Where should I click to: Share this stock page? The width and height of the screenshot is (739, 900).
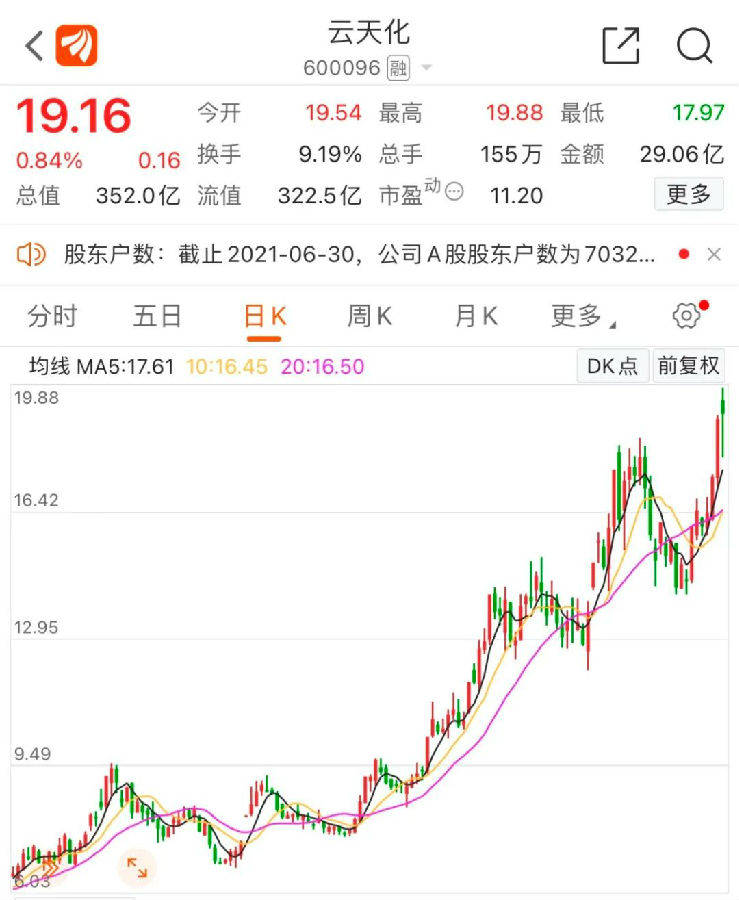pyautogui.click(x=620, y=46)
